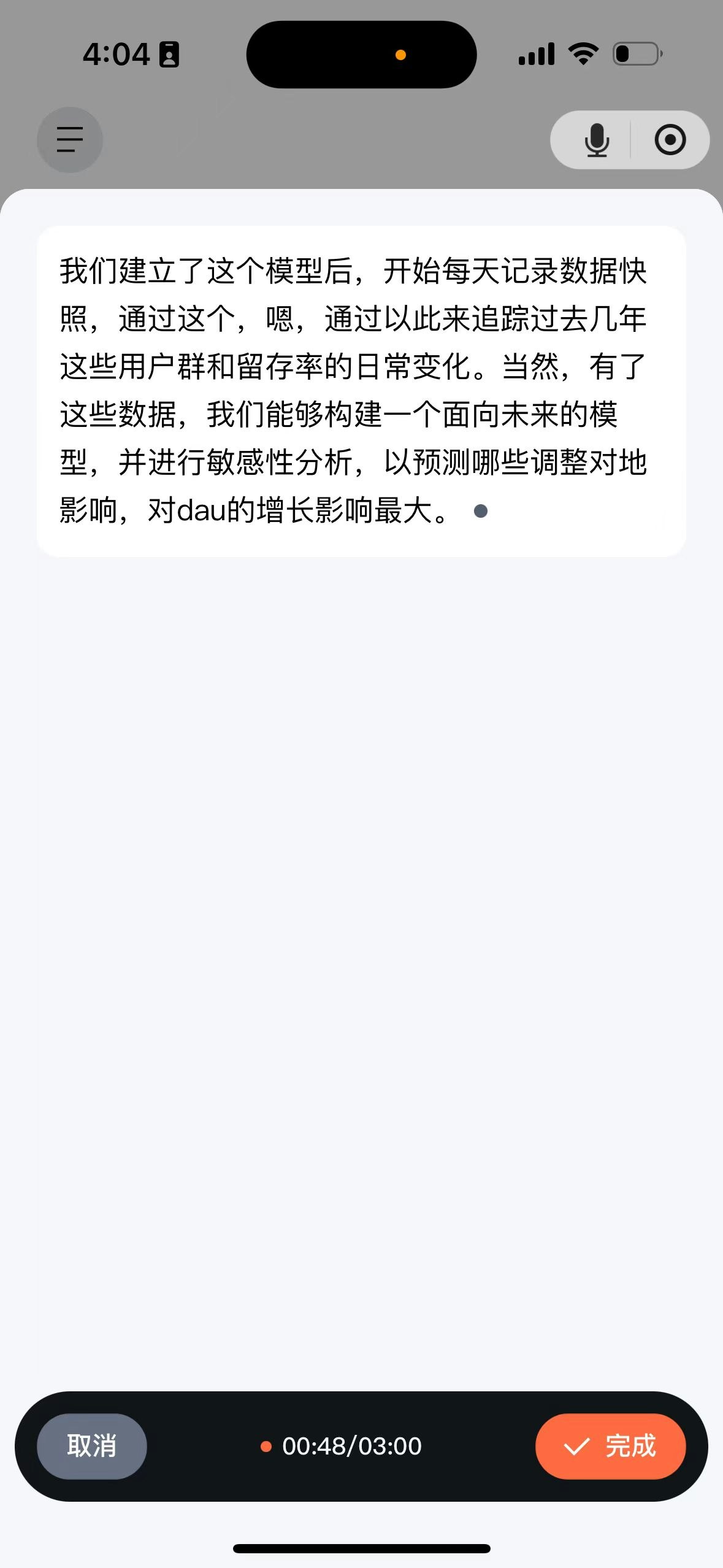Open the hamburger menu
723x1568 pixels.
pyautogui.click(x=70, y=140)
